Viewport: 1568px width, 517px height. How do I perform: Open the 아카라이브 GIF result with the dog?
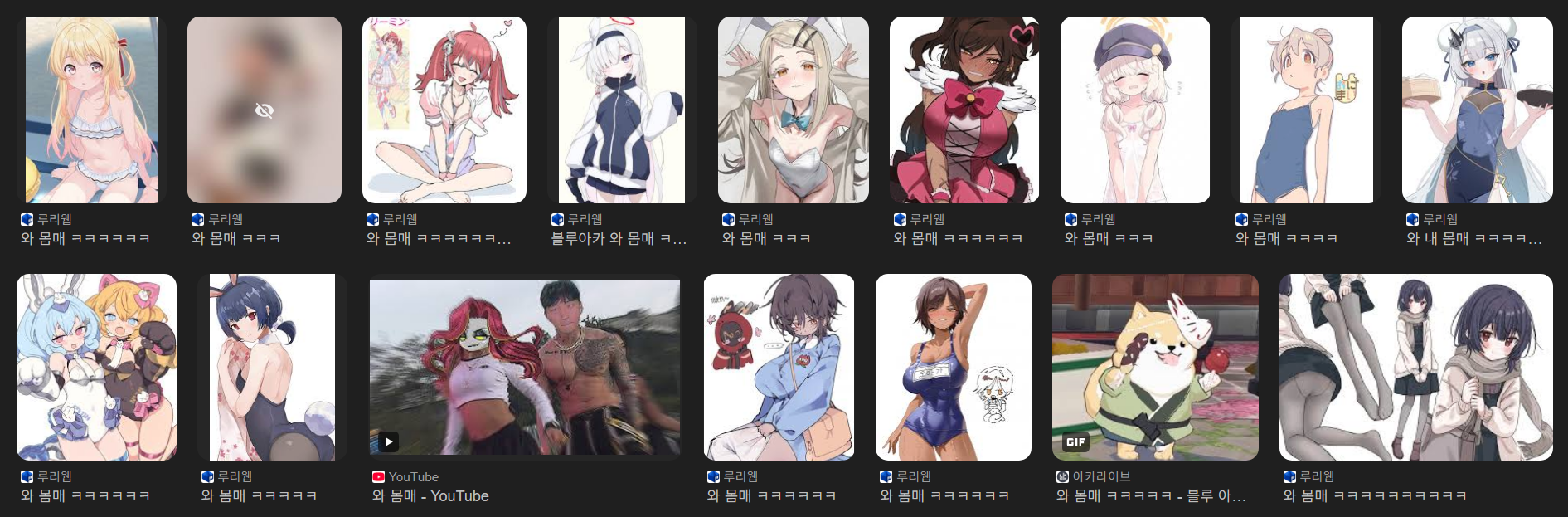coord(1154,368)
